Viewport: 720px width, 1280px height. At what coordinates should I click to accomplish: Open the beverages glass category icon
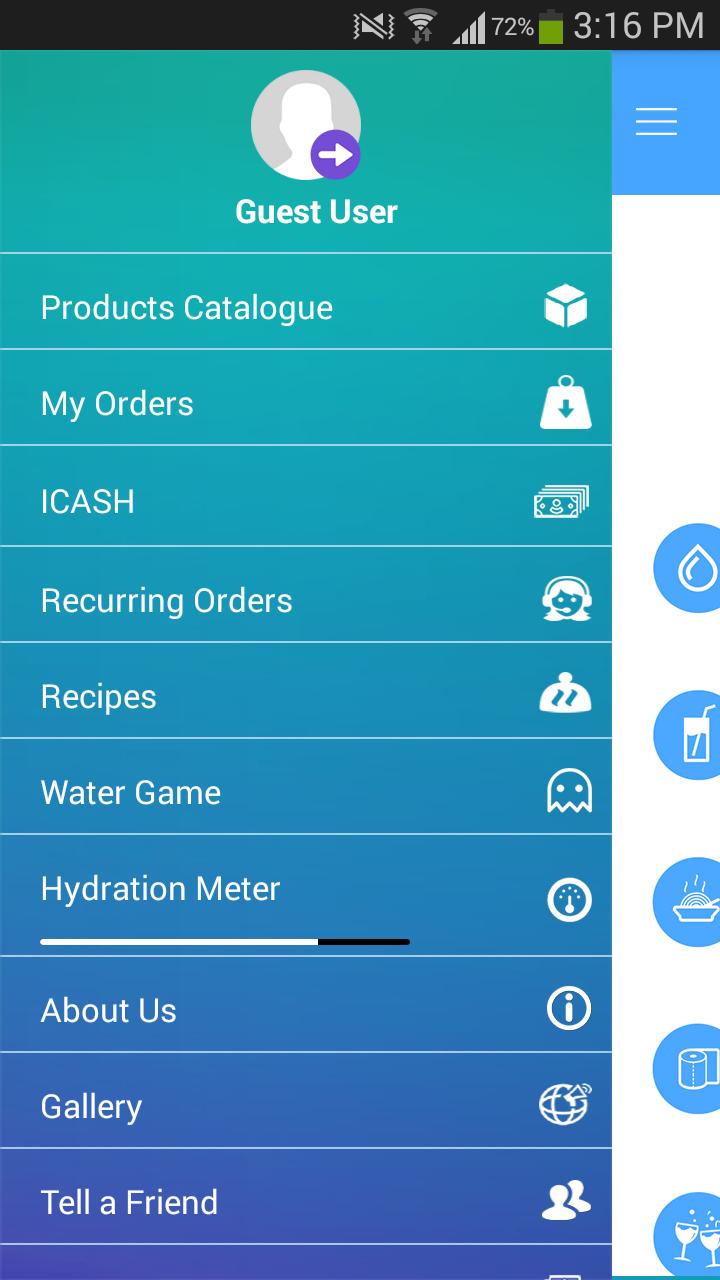[690, 736]
